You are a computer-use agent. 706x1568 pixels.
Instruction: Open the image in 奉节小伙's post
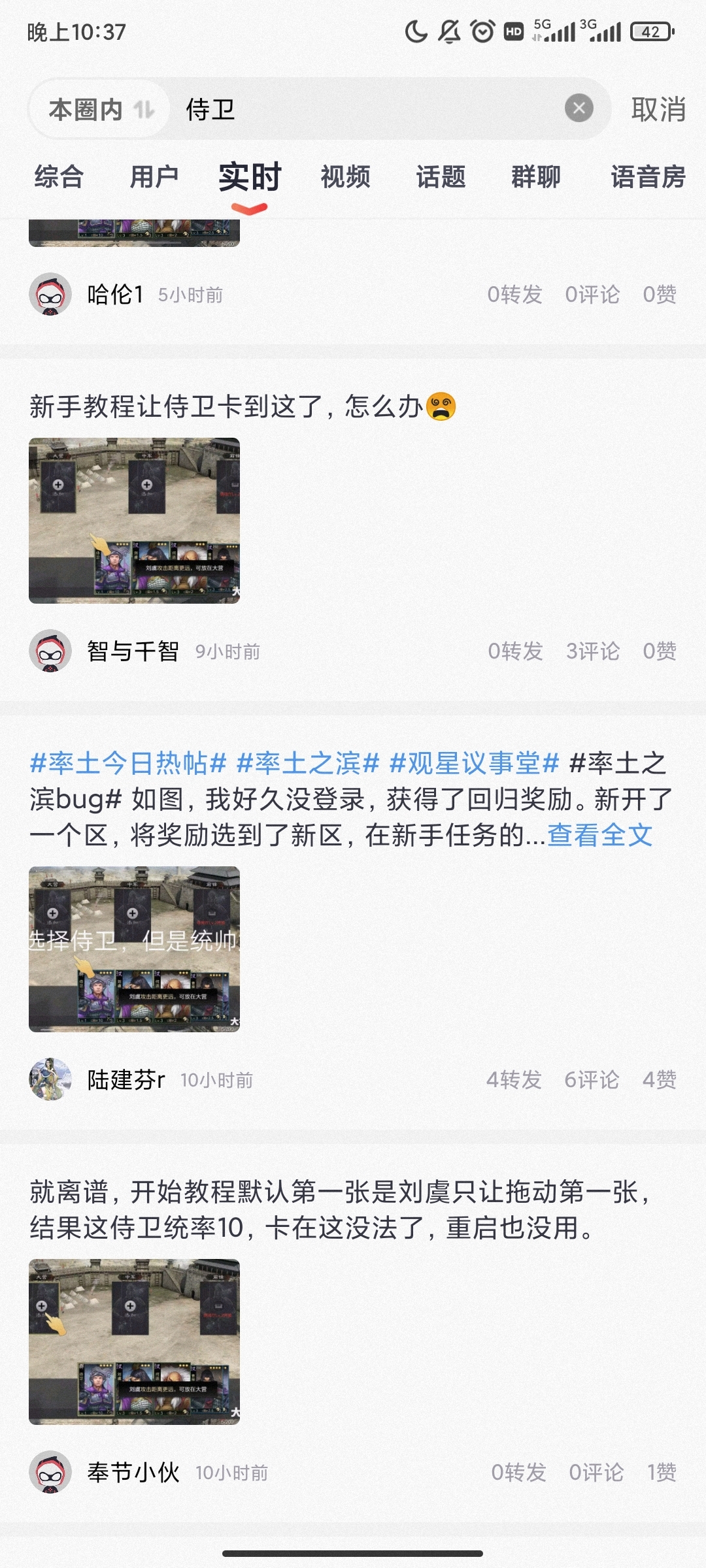click(134, 1341)
